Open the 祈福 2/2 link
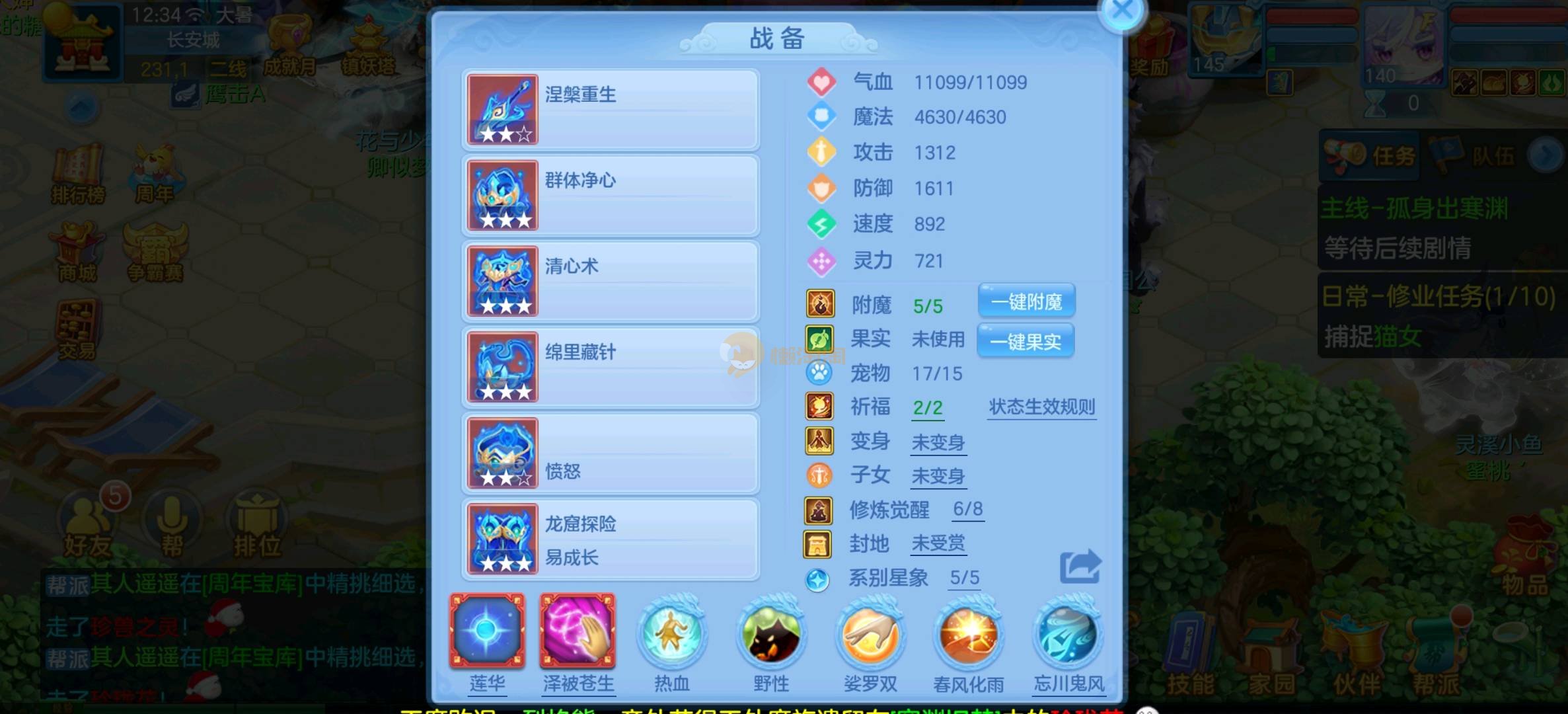This screenshot has height=714, width=1568. click(928, 407)
